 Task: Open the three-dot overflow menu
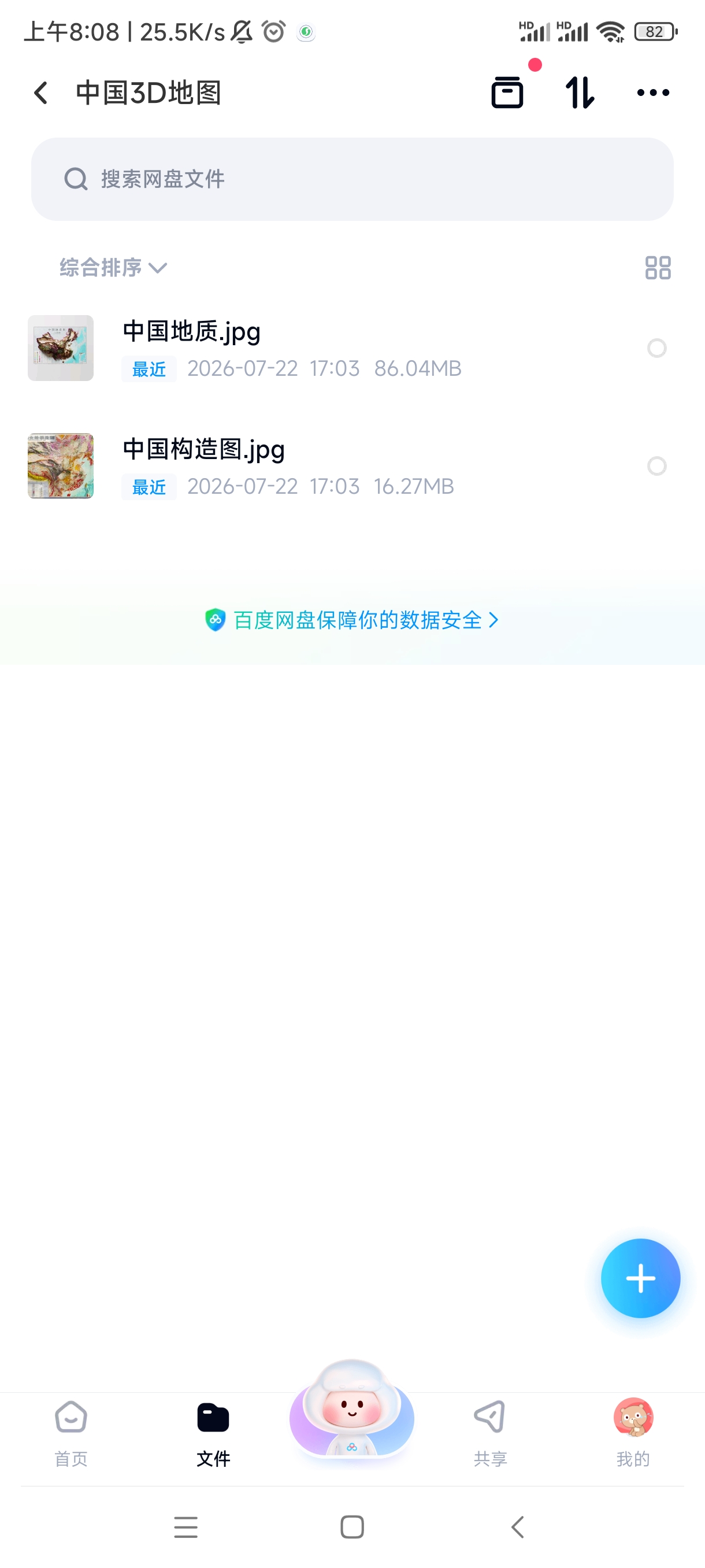click(652, 93)
